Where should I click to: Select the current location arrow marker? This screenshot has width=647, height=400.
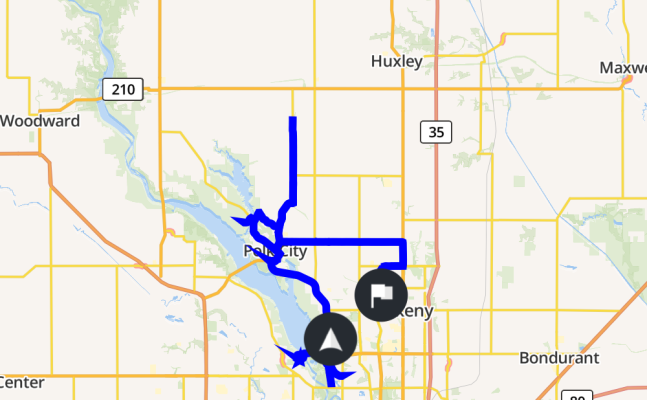click(x=331, y=339)
